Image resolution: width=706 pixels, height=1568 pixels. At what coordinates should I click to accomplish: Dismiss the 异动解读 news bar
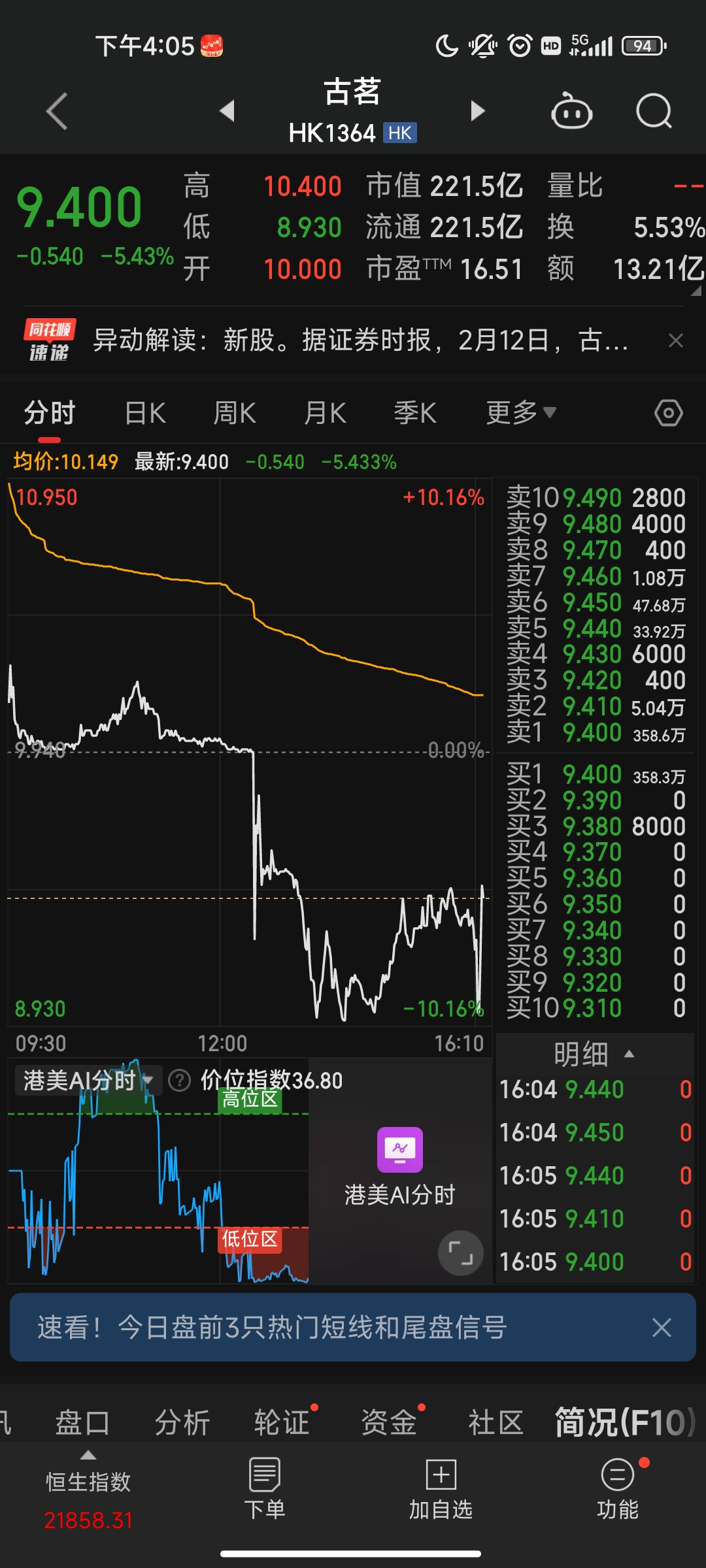point(676,340)
